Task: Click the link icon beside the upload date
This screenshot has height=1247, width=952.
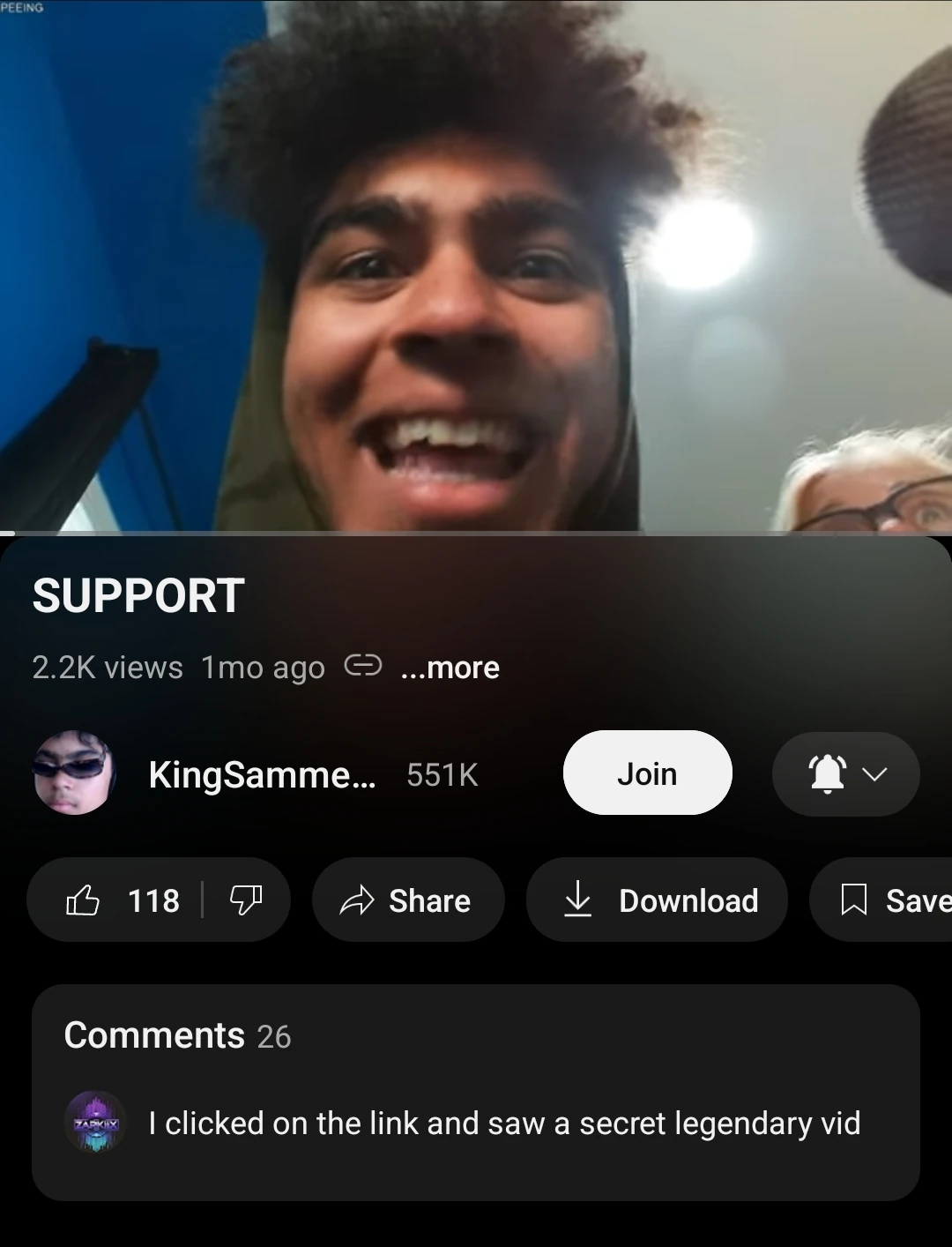Action: tap(364, 668)
